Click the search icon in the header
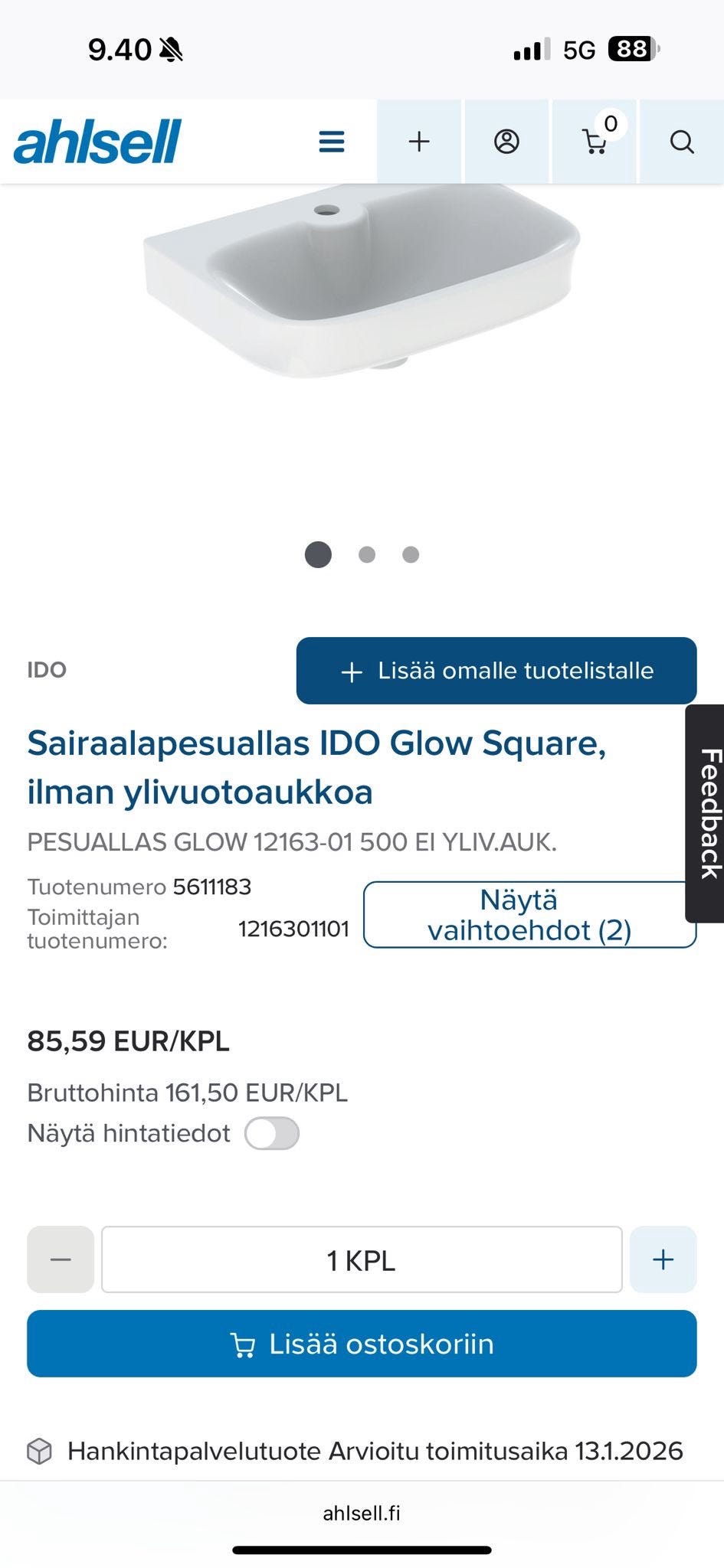The width and height of the screenshot is (724, 1568). 680,142
